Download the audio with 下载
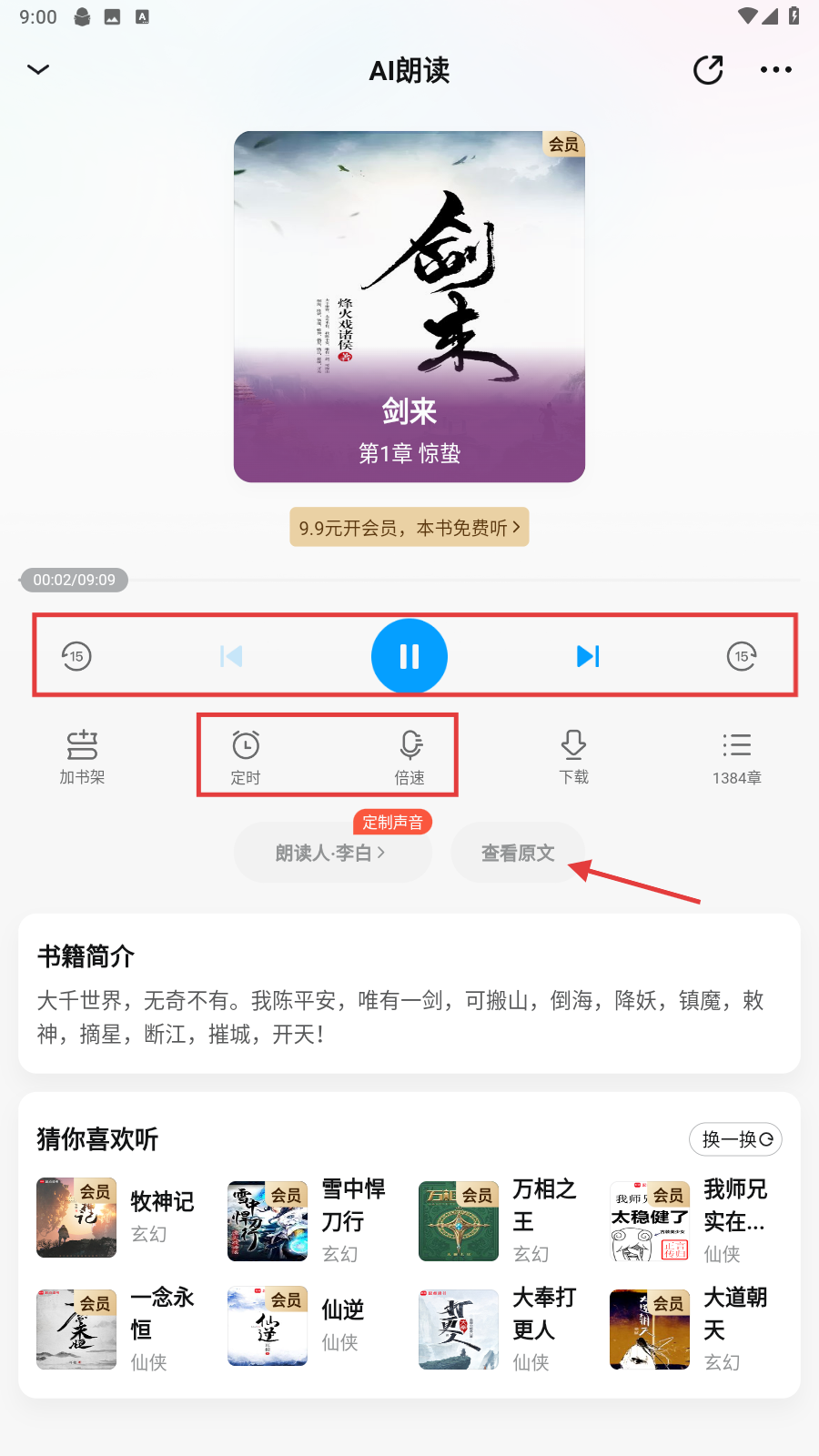This screenshot has width=819, height=1456. click(573, 756)
